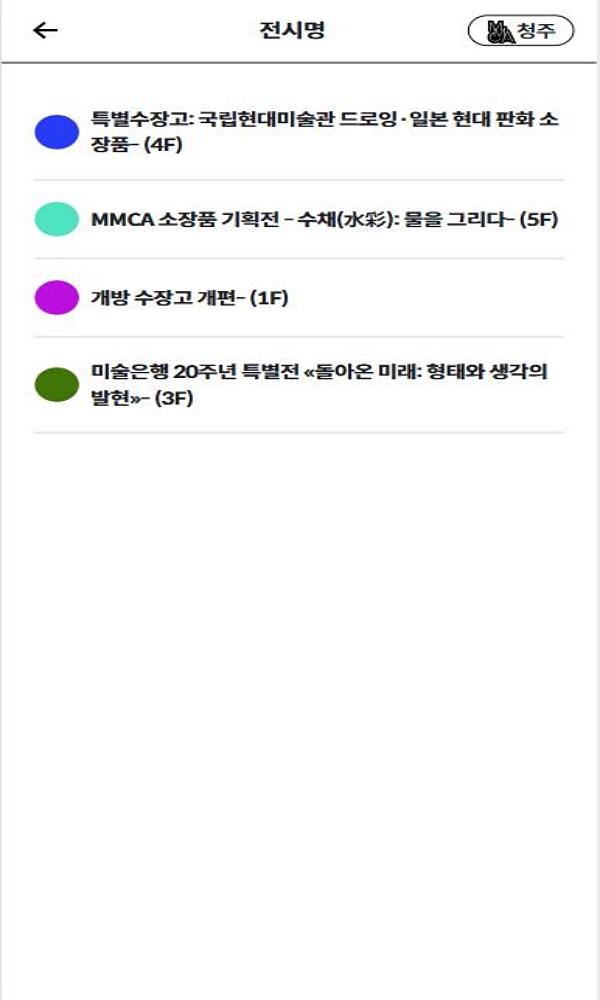Tap the 청주 branch selector button
Screen dimensions: 600x1000
coord(520,31)
